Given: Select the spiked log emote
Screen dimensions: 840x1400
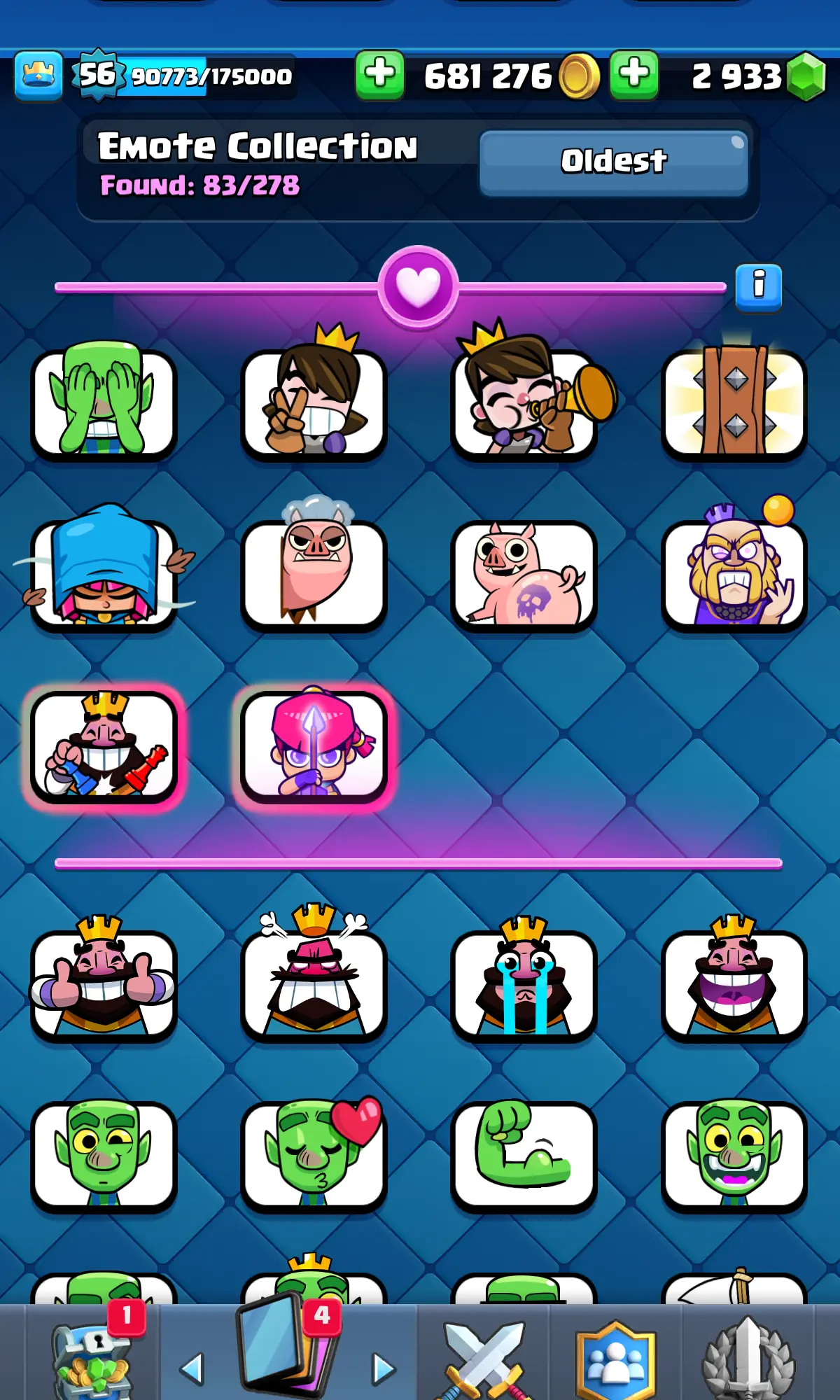Looking at the screenshot, I should [x=734, y=405].
